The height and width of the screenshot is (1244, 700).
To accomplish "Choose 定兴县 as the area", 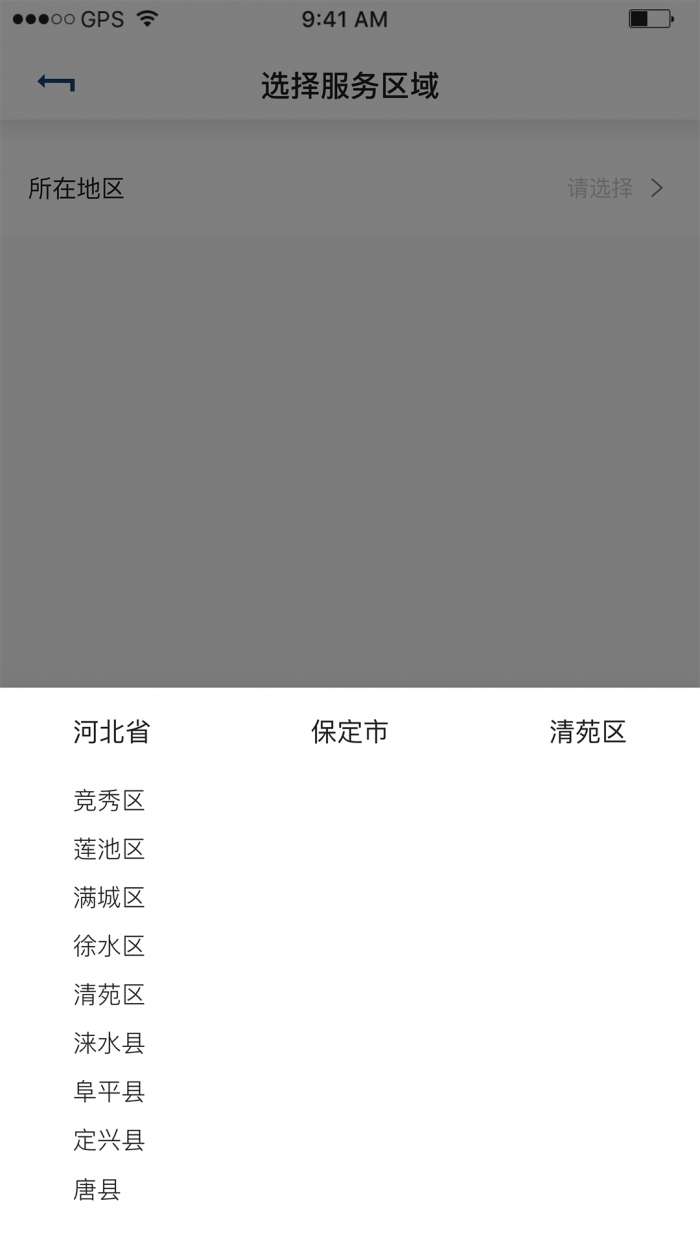I will (109, 1140).
